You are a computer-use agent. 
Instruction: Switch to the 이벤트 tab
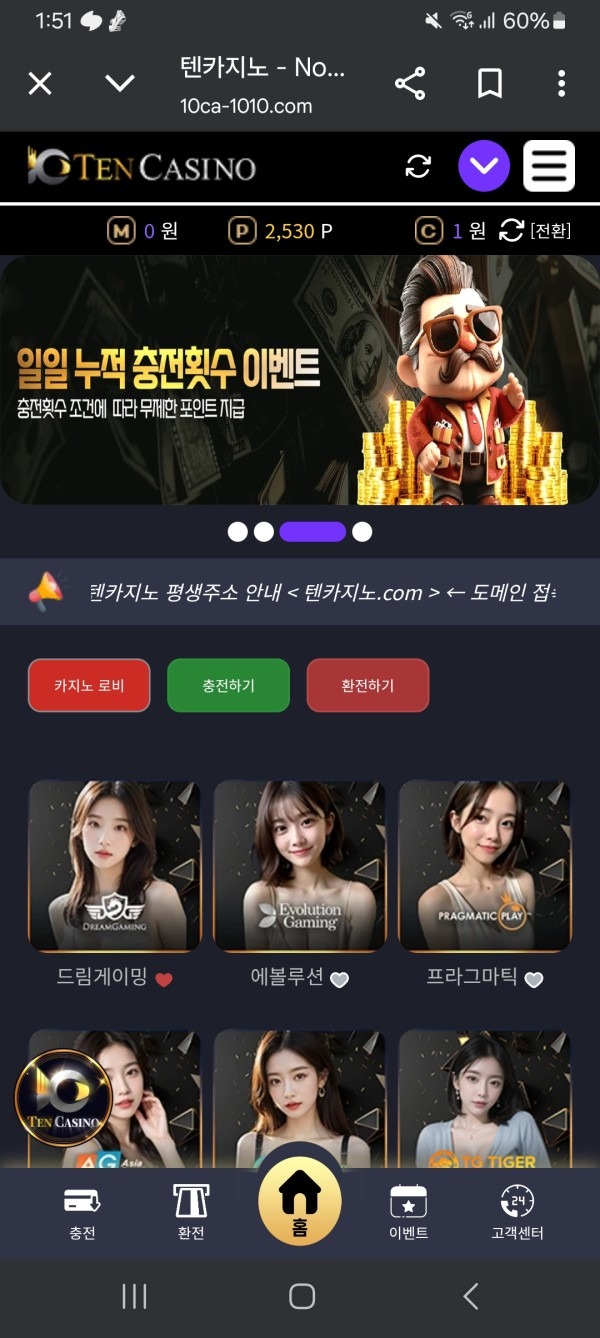coord(408,1212)
